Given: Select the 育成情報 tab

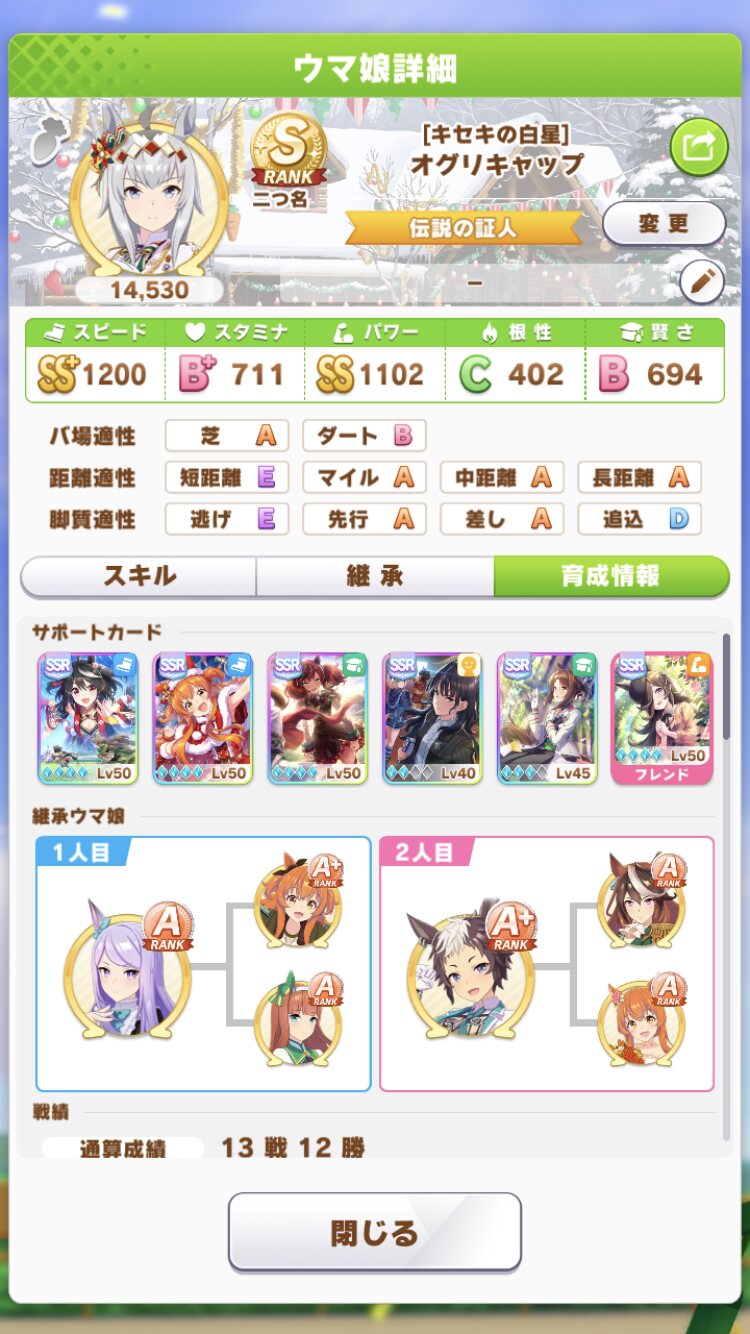Looking at the screenshot, I should [611, 576].
